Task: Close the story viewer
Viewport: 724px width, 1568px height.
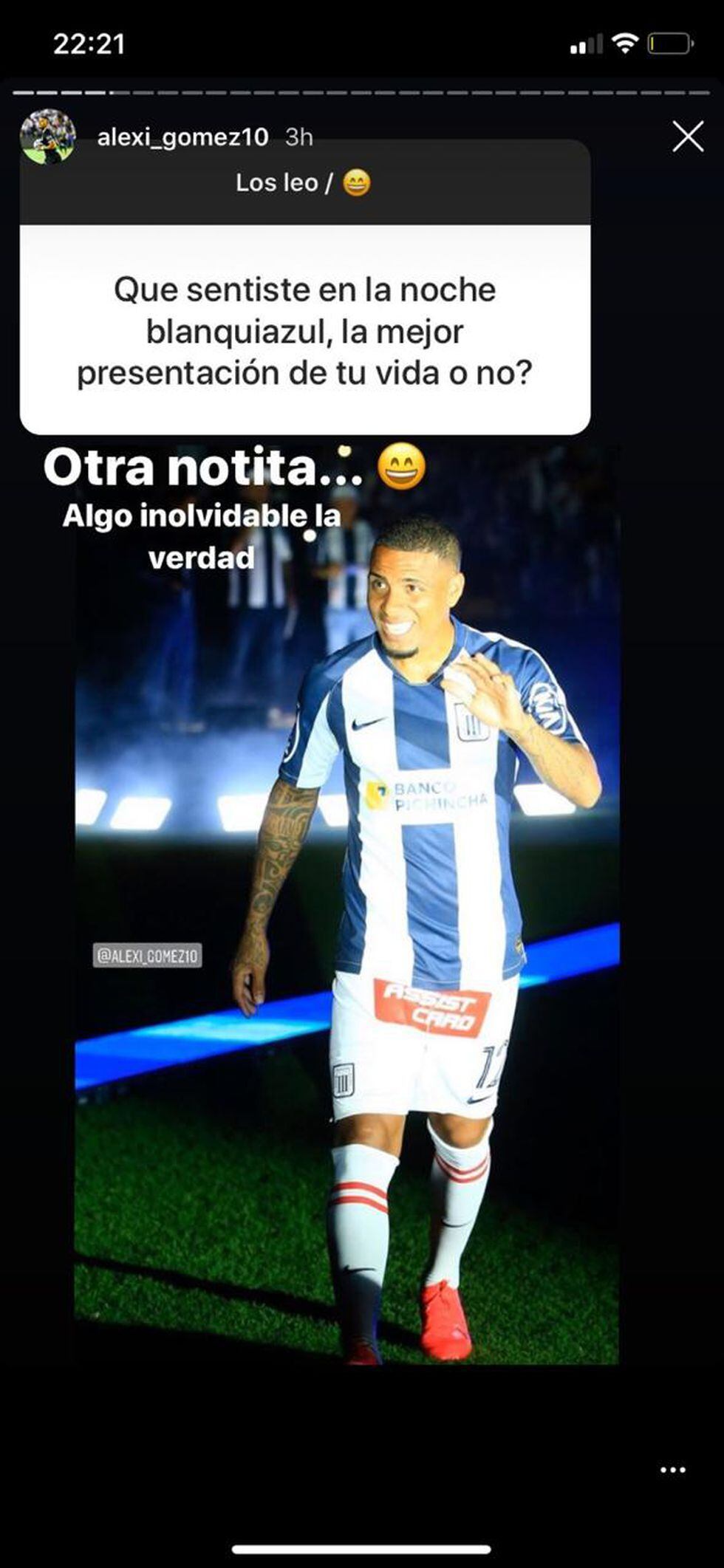Action: point(687,137)
